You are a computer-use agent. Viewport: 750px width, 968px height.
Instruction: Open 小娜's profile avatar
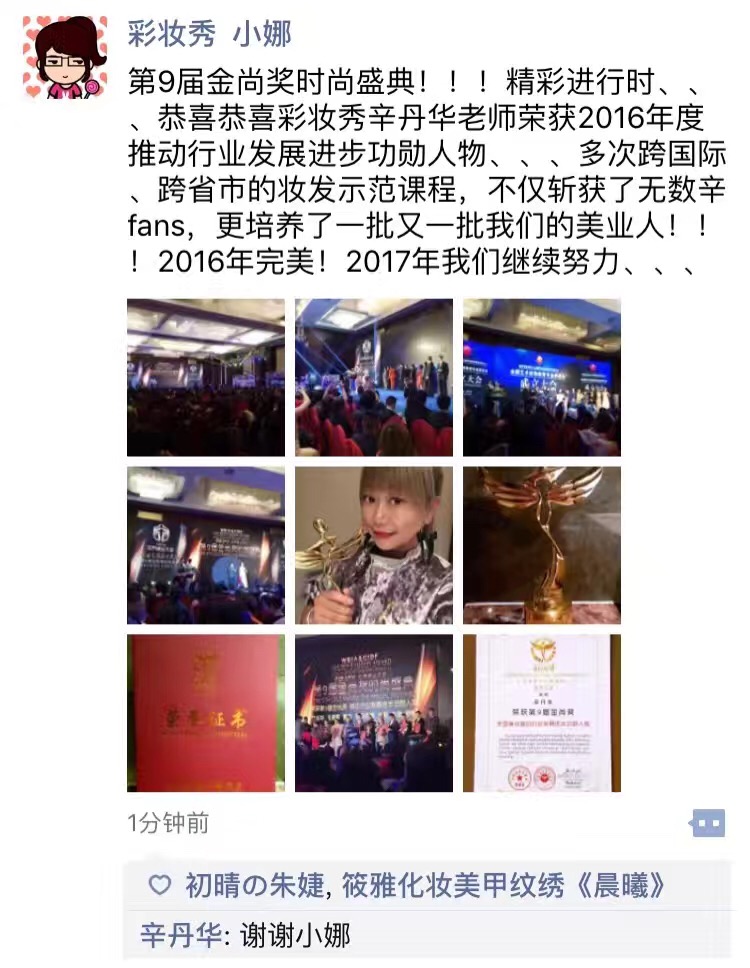click(64, 57)
